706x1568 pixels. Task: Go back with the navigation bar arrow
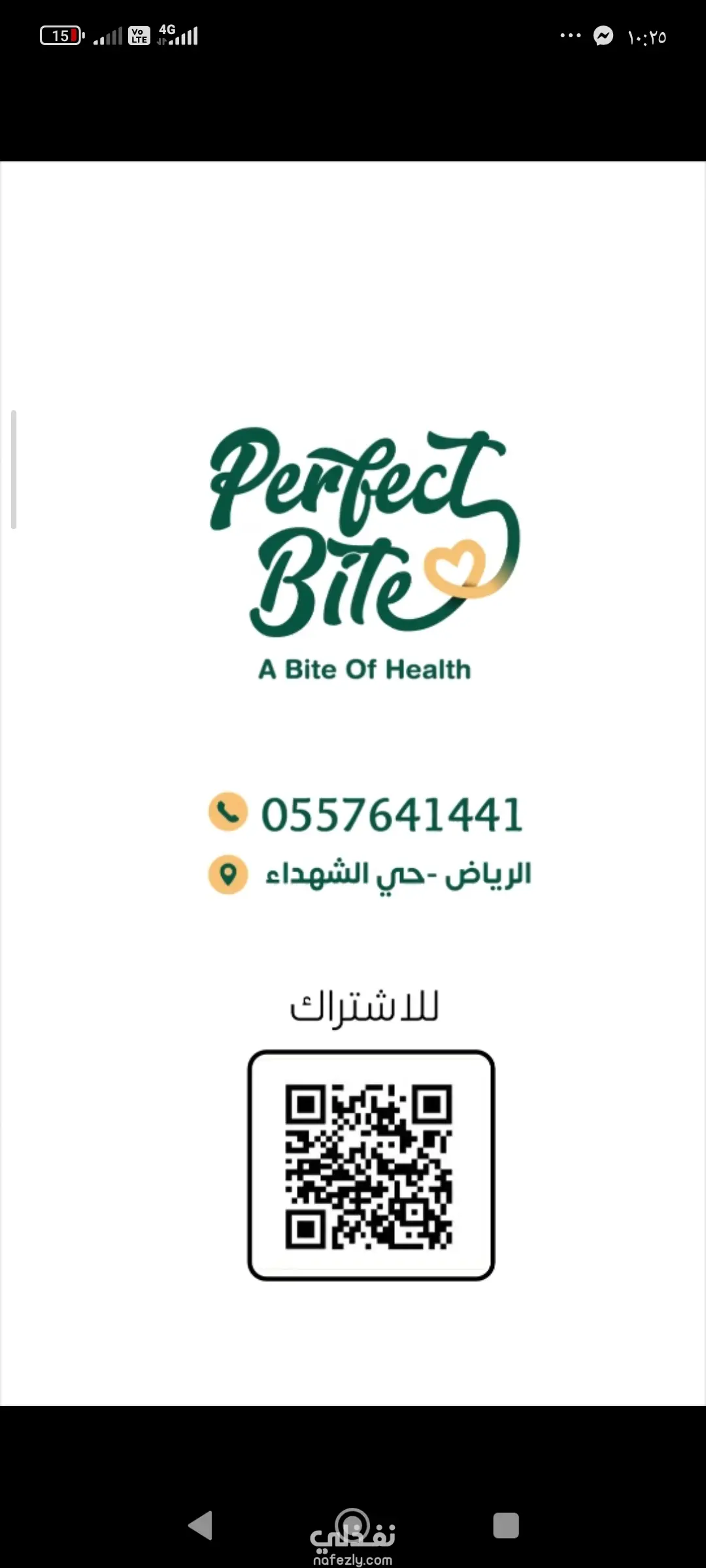(201, 1526)
